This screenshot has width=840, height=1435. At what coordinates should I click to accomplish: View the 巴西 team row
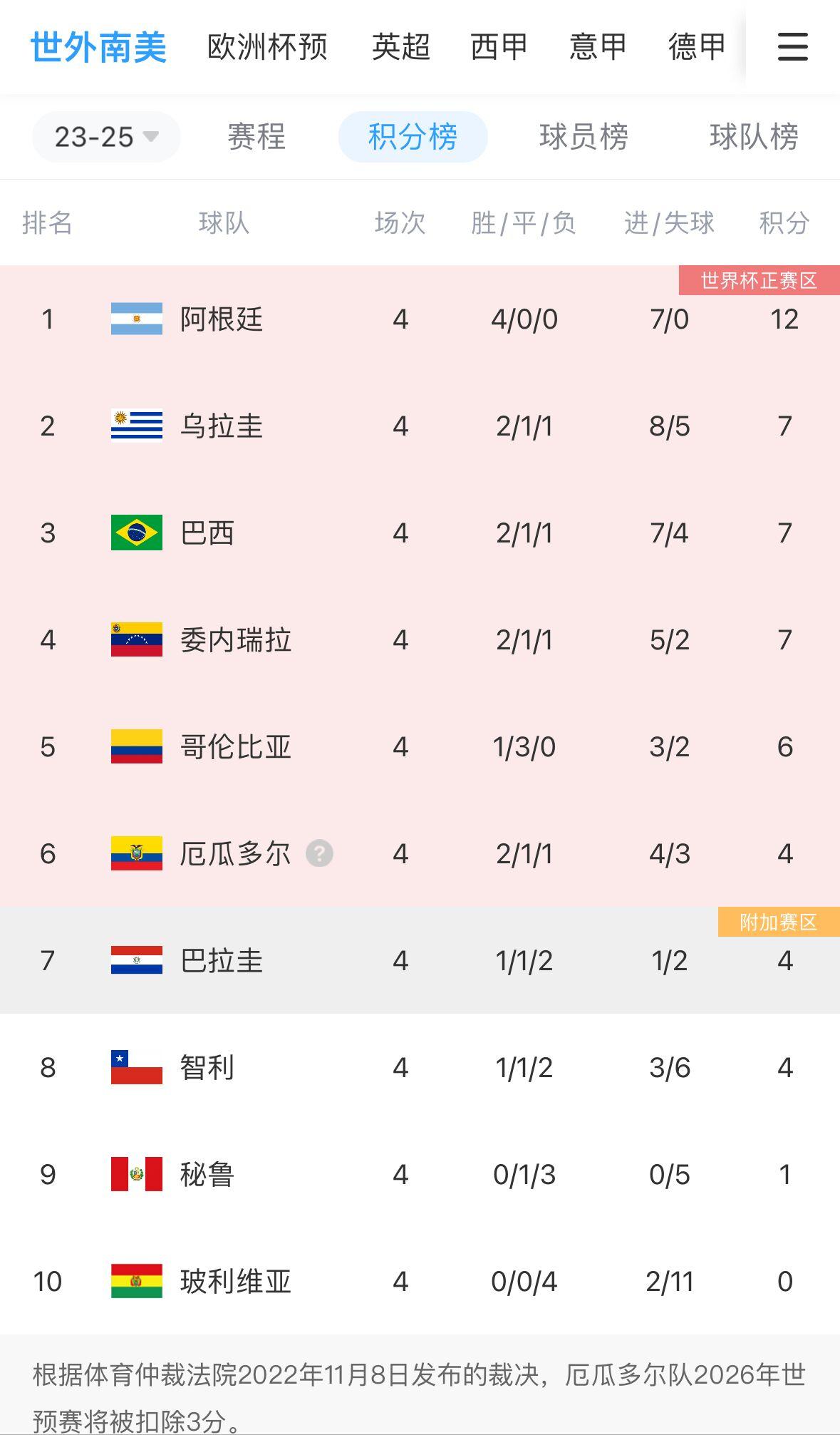[x=207, y=533]
